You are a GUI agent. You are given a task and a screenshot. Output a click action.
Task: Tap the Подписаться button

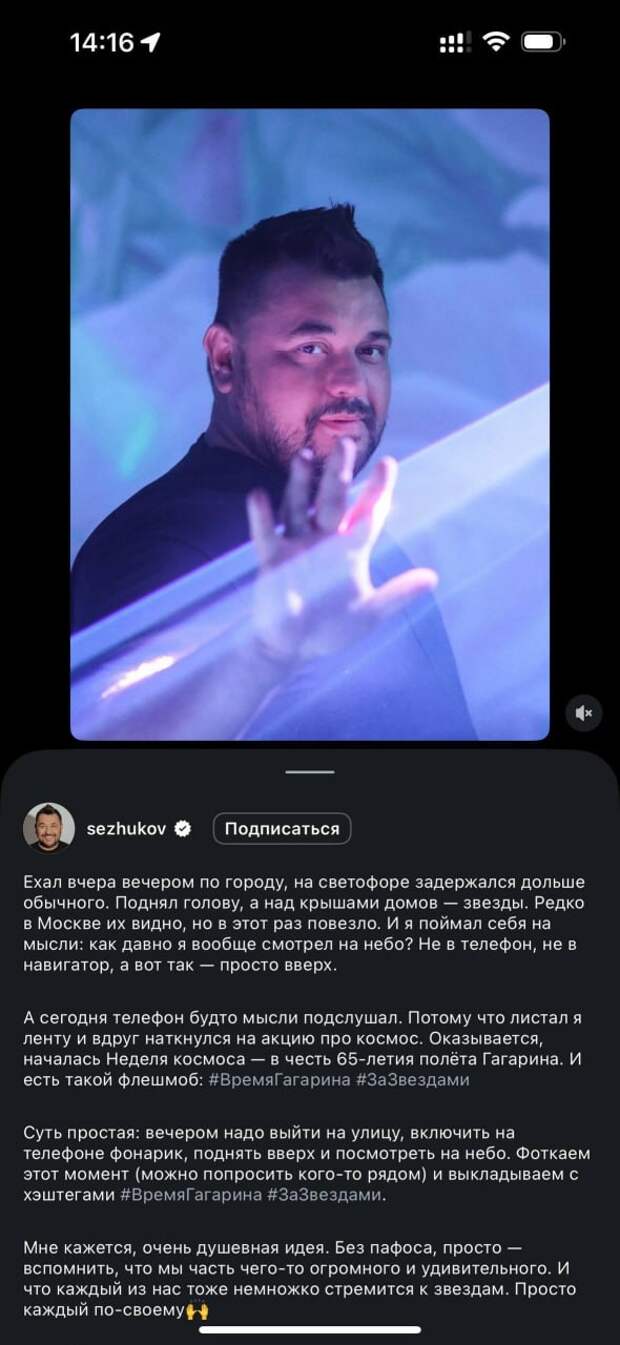[x=281, y=829]
